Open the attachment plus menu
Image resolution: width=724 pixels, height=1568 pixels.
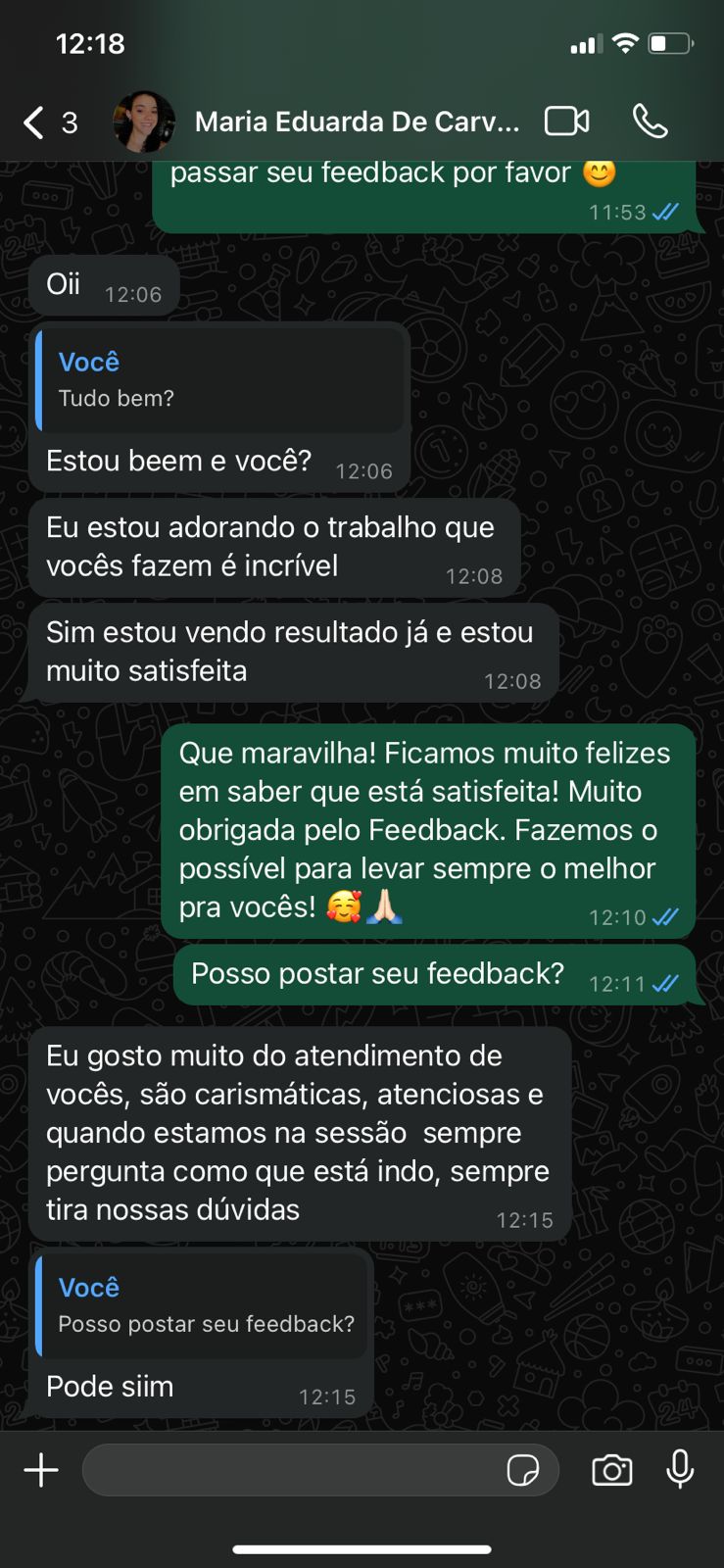click(x=41, y=1470)
